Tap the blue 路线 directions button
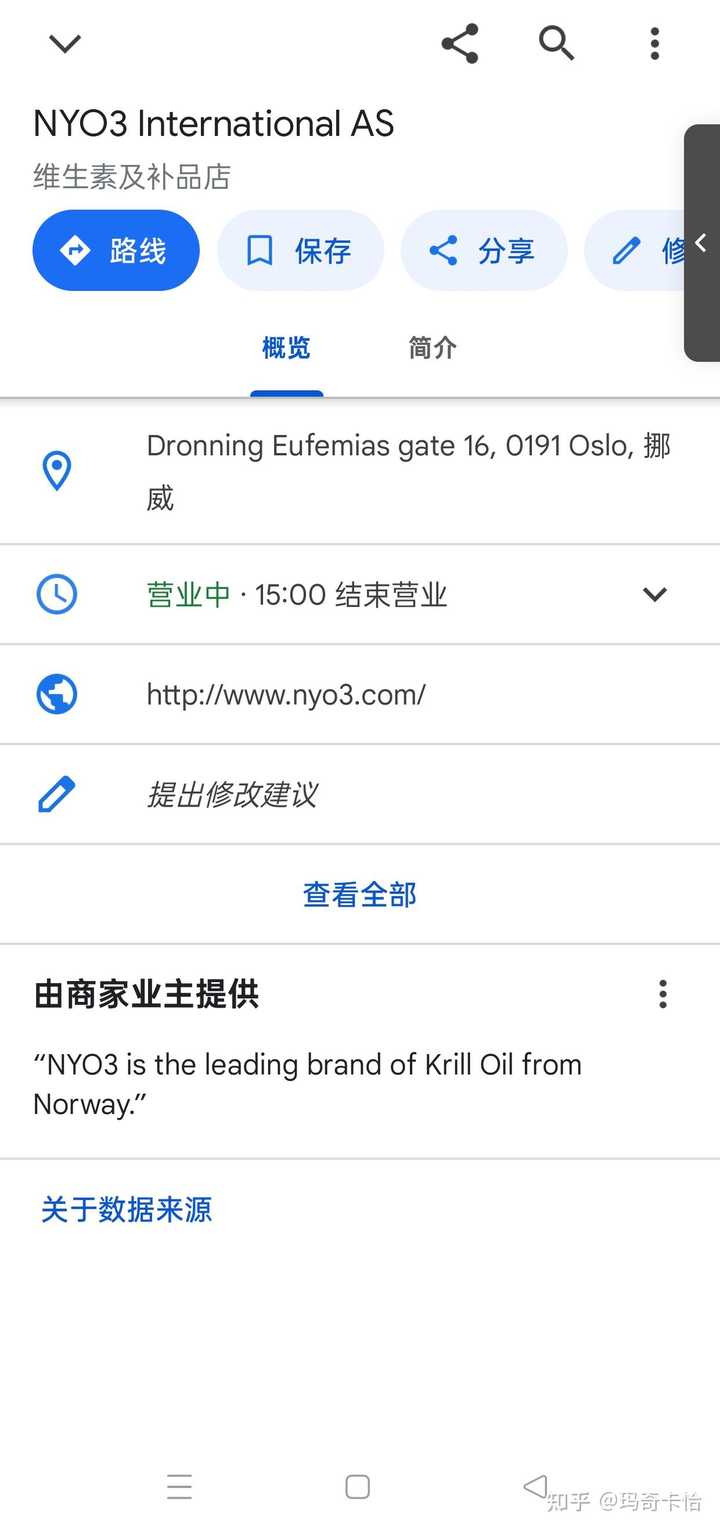 click(116, 250)
